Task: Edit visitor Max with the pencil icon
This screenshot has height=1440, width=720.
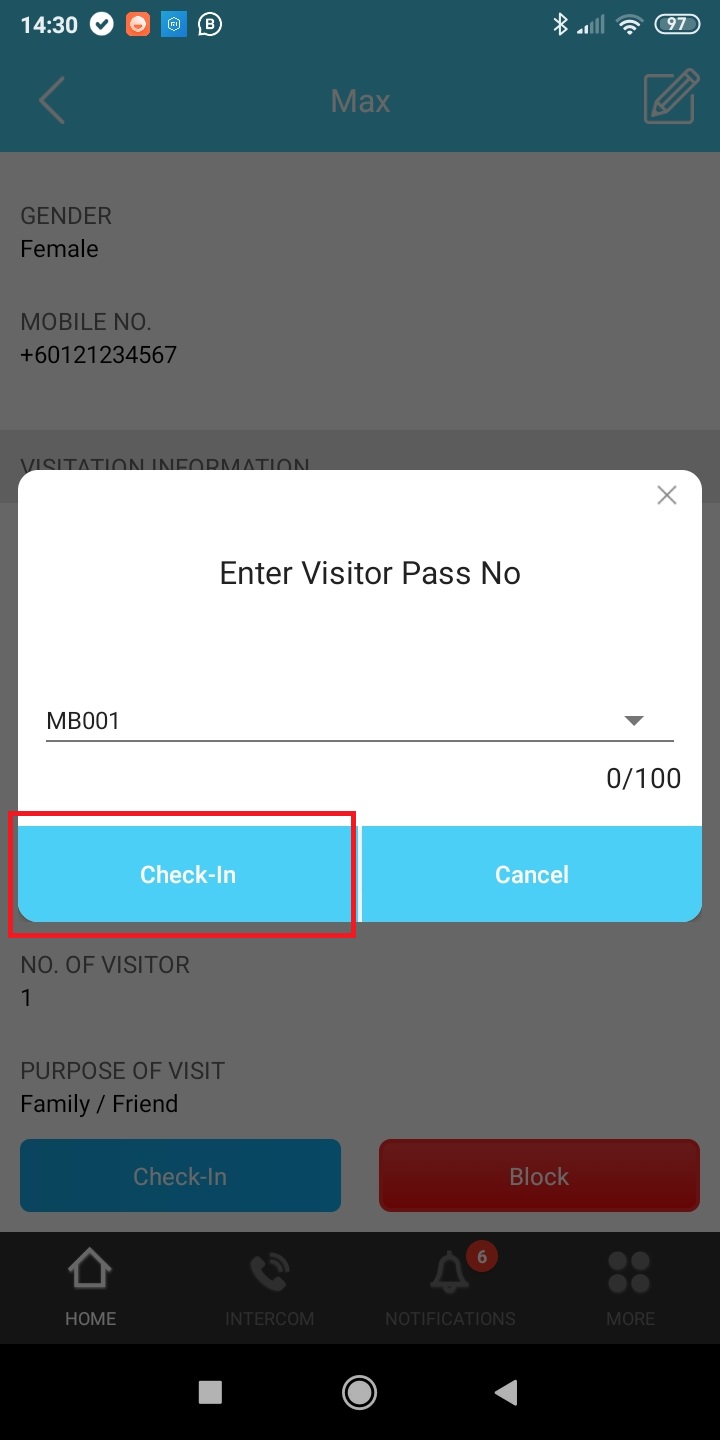Action: pos(670,97)
